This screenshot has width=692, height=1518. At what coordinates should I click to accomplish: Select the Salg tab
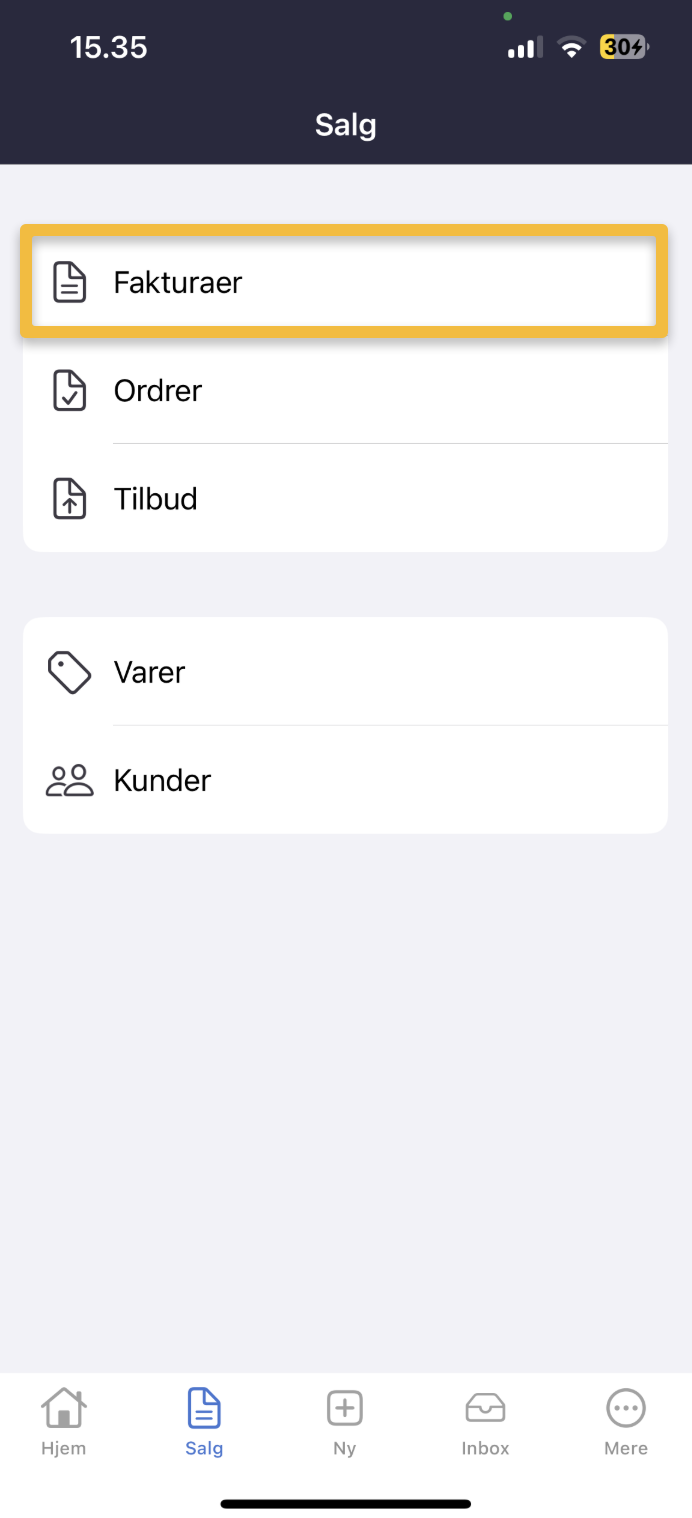(x=204, y=1422)
